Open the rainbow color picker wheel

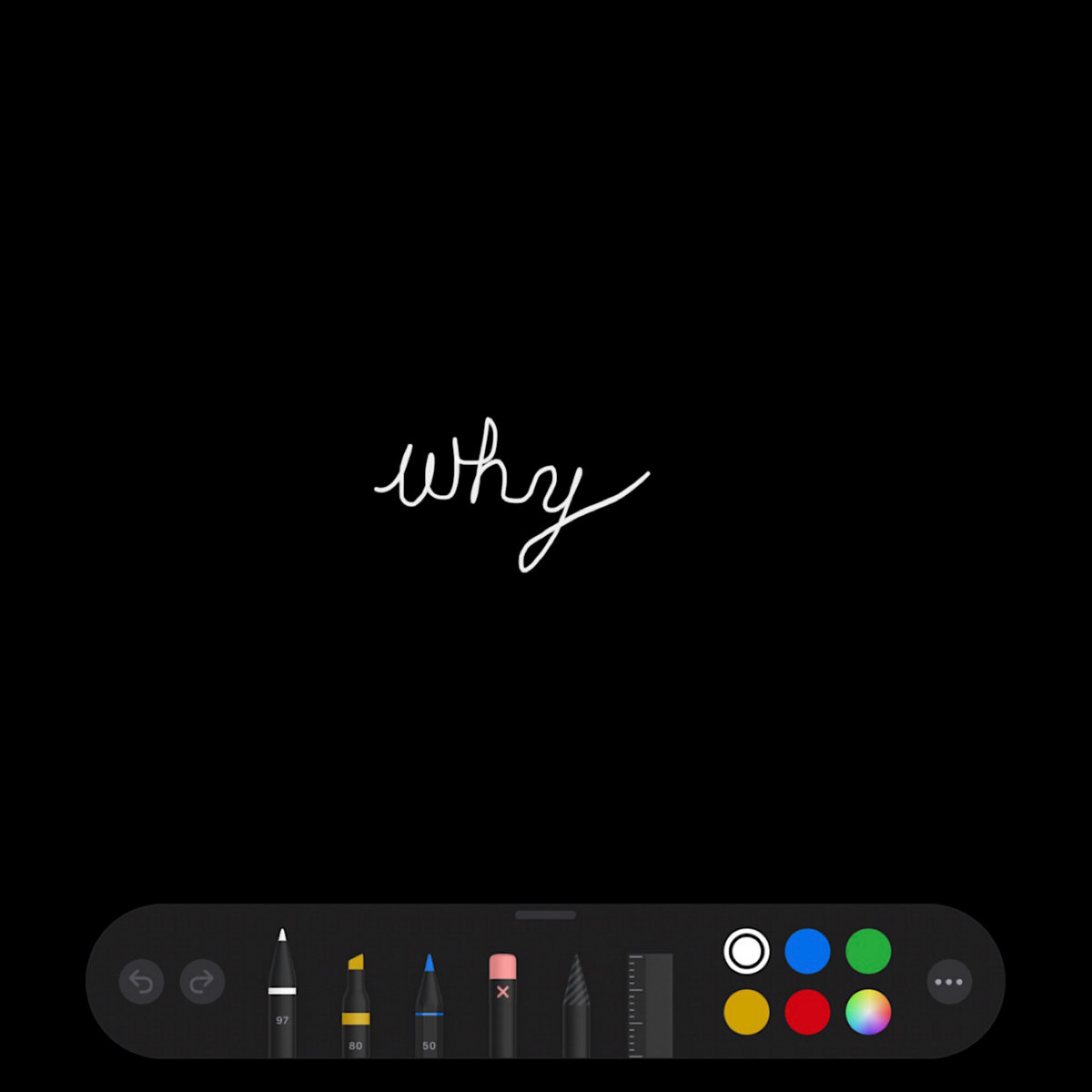coord(868,1012)
